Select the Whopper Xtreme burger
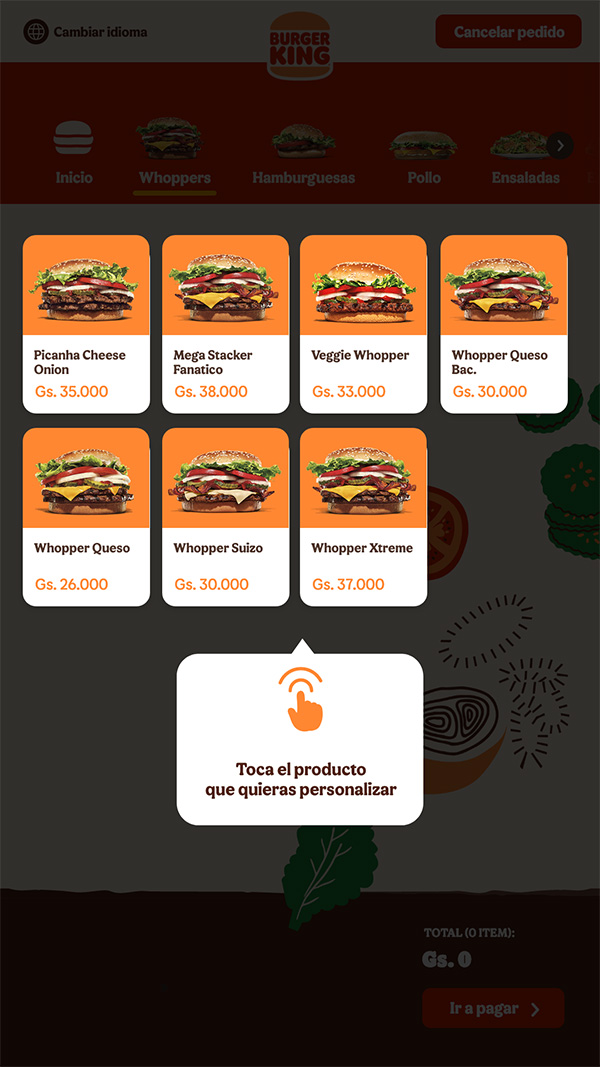The image size is (600, 1067). 363,517
